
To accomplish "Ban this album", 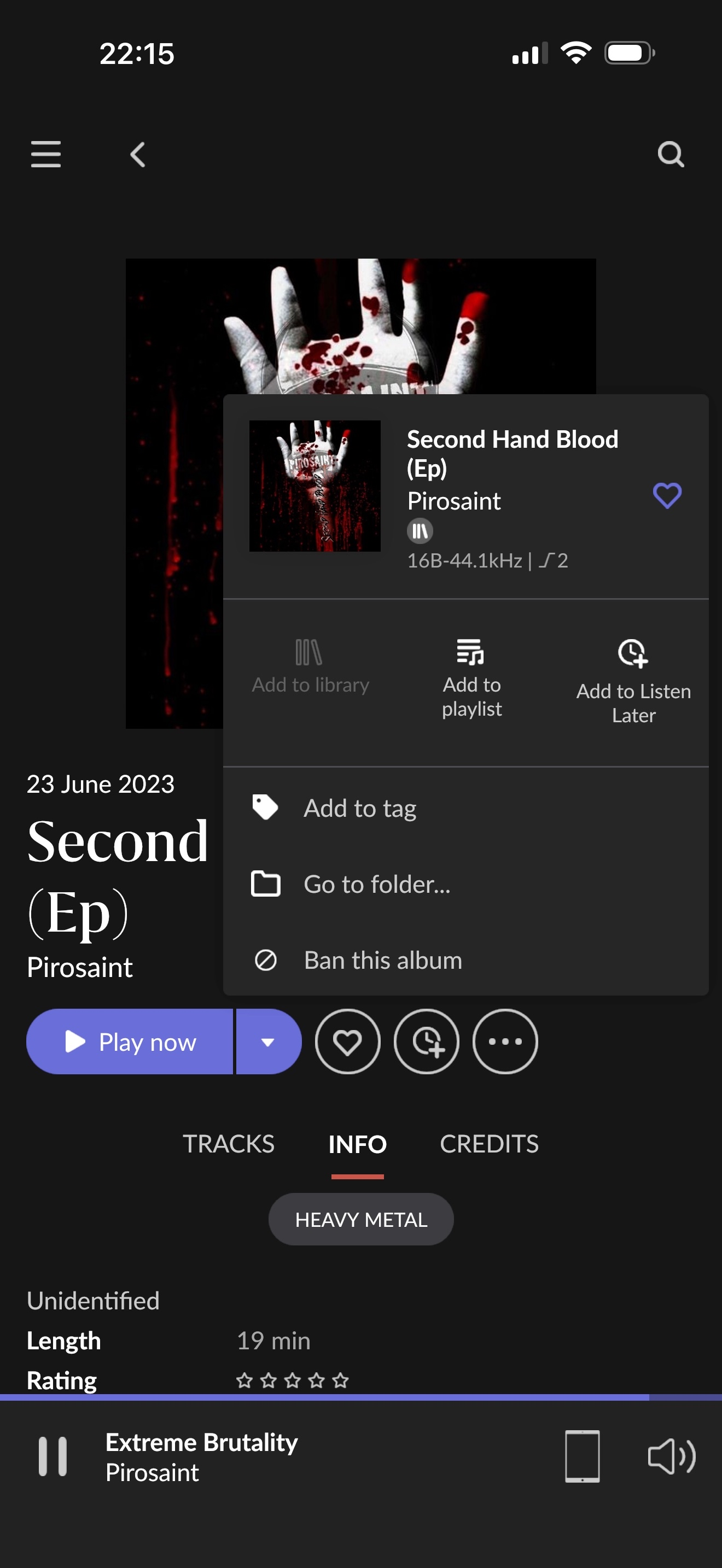I will click(382, 961).
